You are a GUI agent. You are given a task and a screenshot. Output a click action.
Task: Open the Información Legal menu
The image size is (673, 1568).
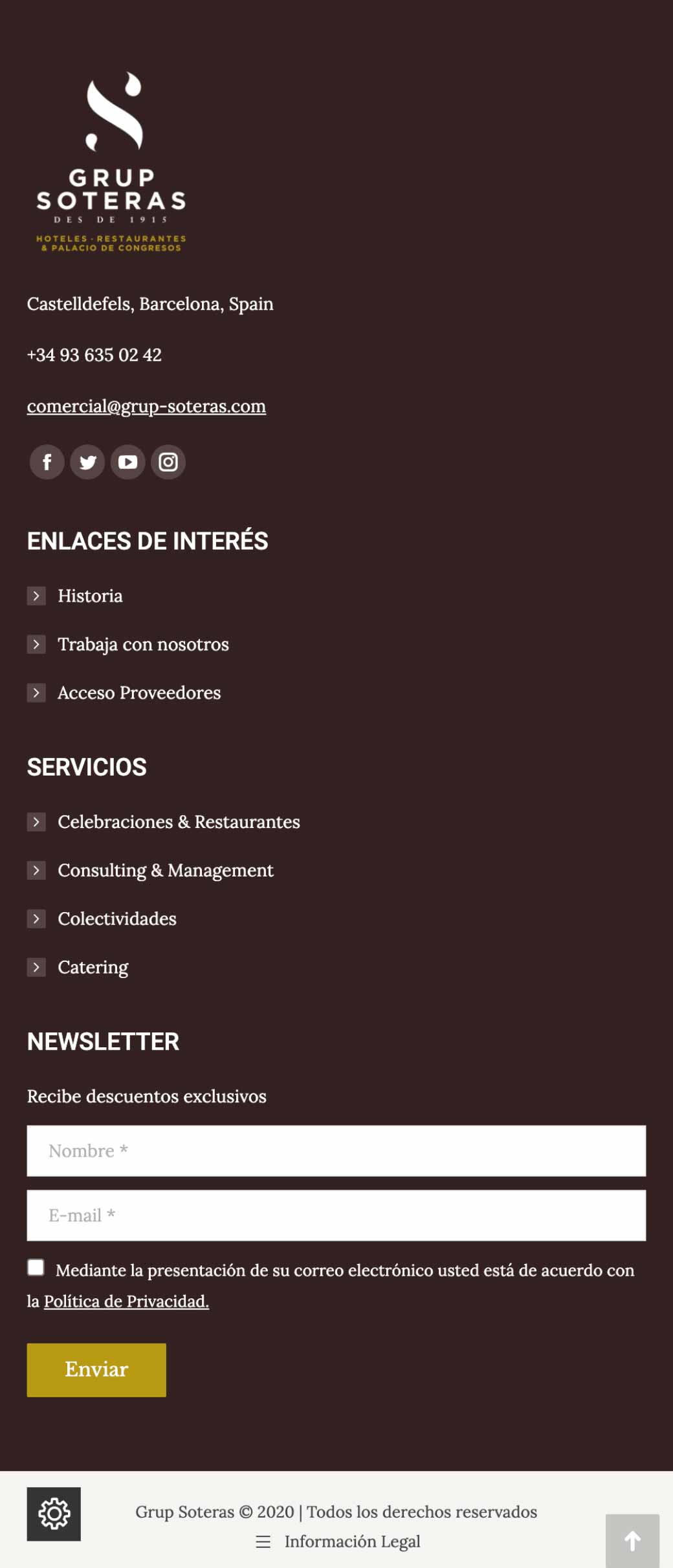coord(338,1541)
